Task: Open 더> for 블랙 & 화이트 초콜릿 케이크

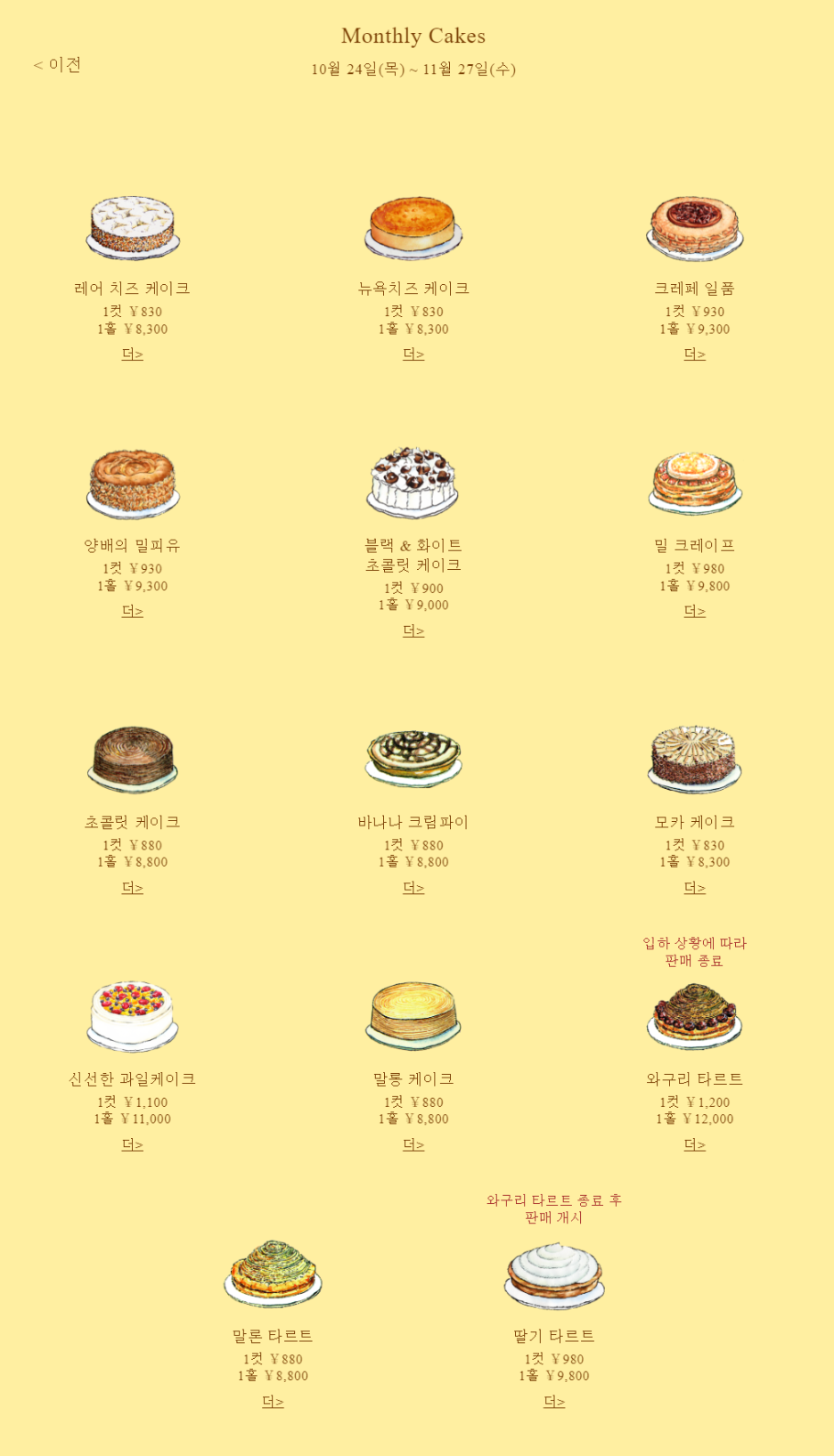Action: pos(413,631)
